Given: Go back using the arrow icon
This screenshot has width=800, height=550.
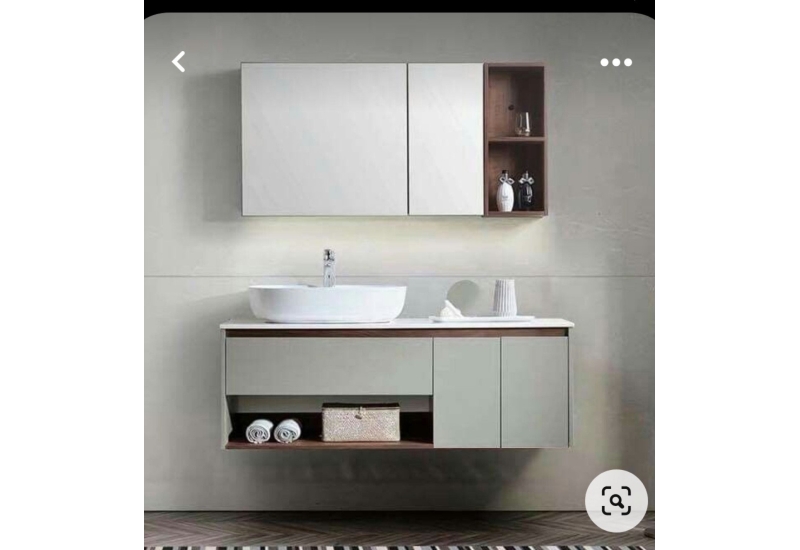Looking at the screenshot, I should point(178,62).
